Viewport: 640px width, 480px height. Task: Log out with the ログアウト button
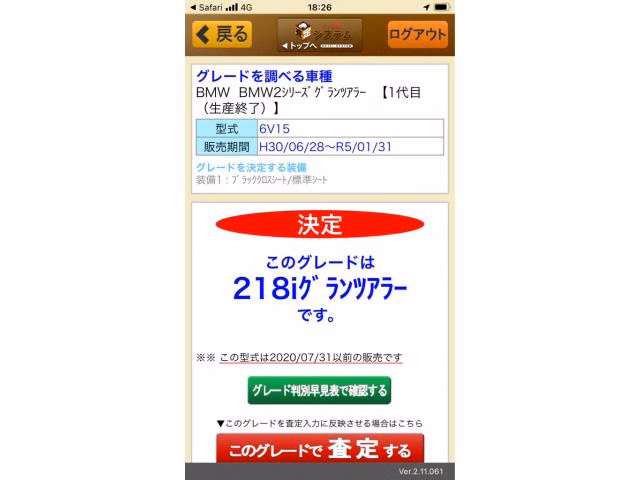[x=417, y=34]
